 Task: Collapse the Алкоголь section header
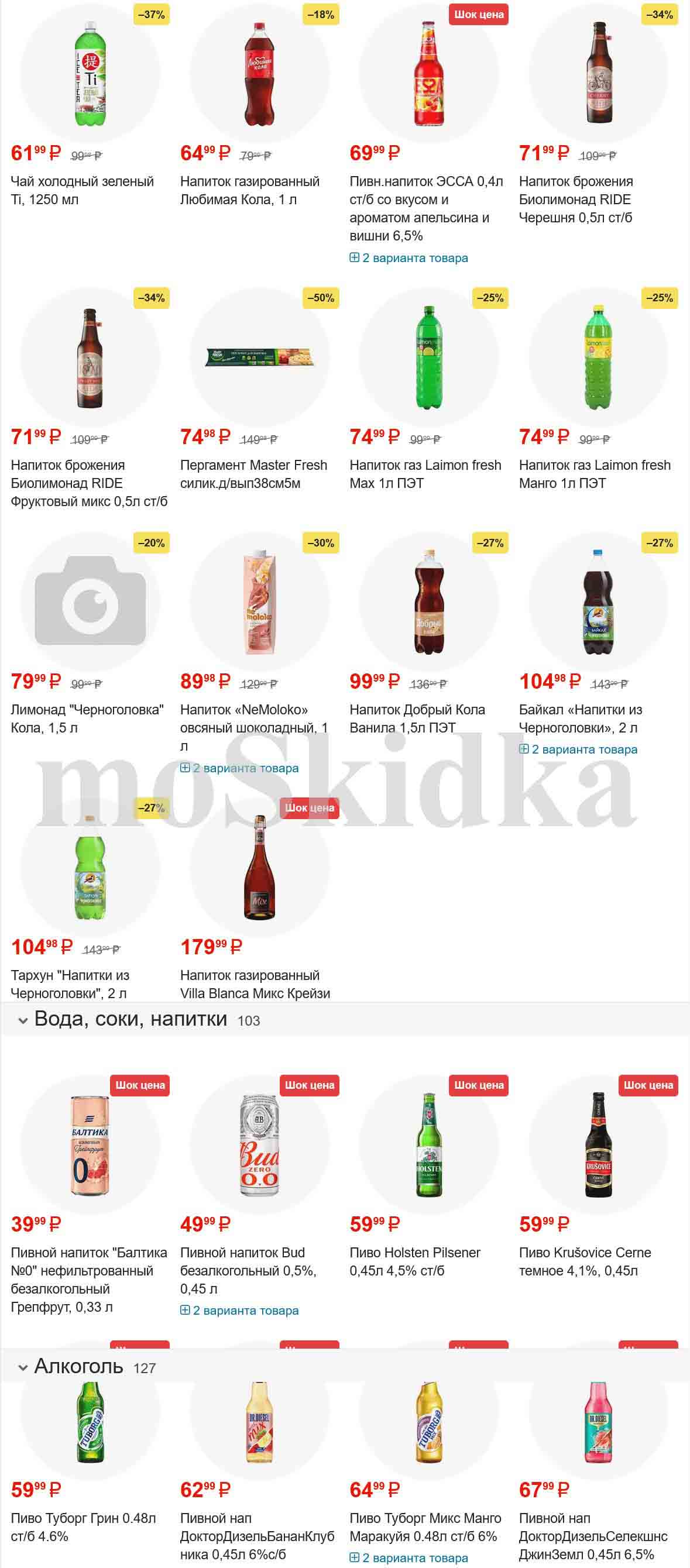(23, 1368)
